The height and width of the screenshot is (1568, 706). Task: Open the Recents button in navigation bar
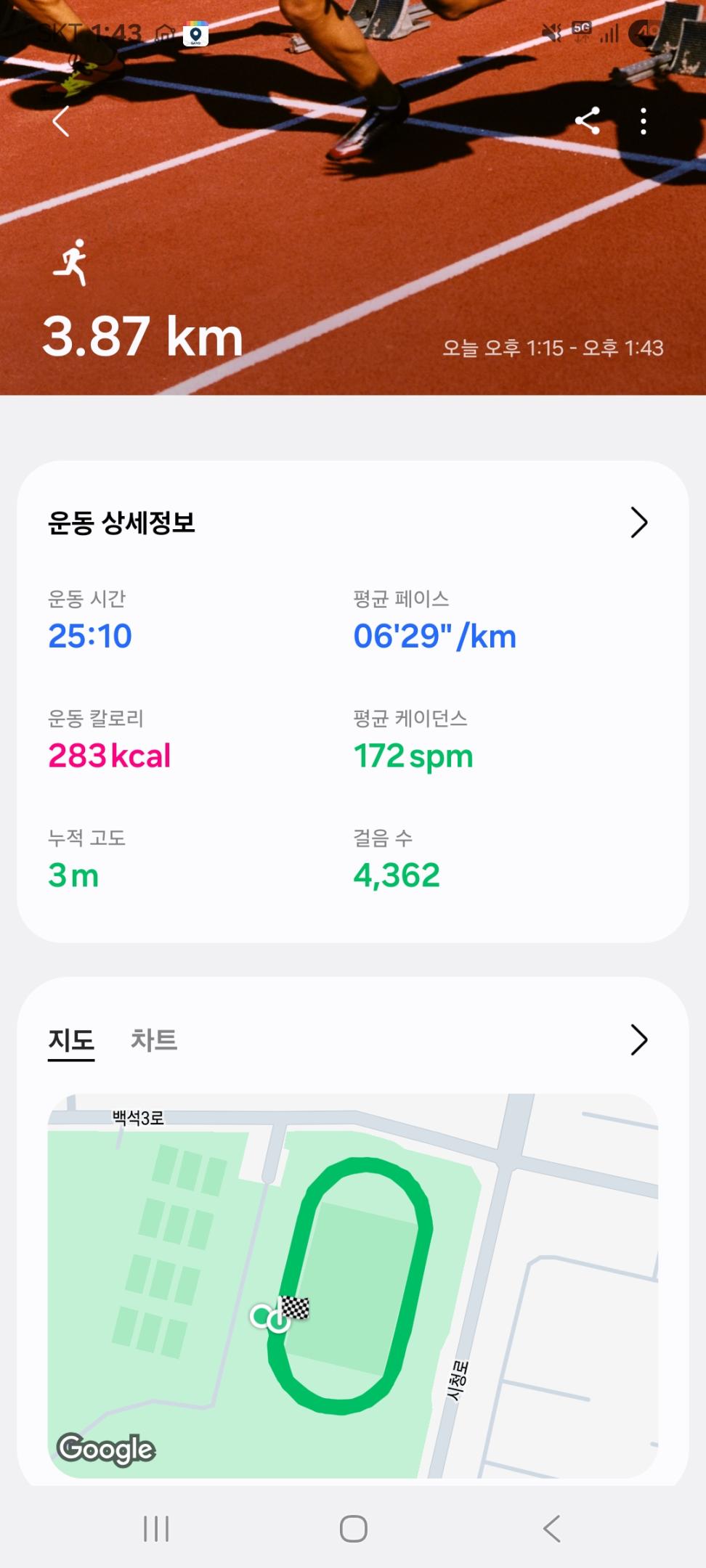(156, 1528)
